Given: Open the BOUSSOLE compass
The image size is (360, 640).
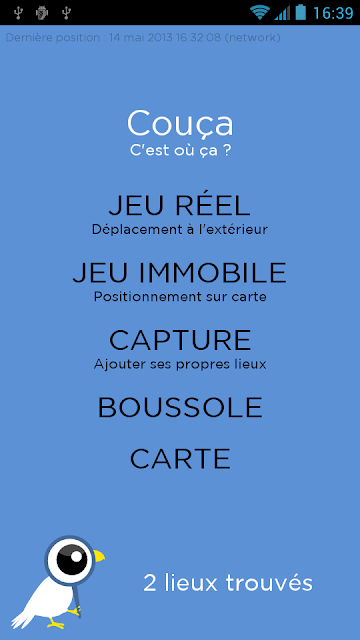Looking at the screenshot, I should pyautogui.click(x=180, y=407).
